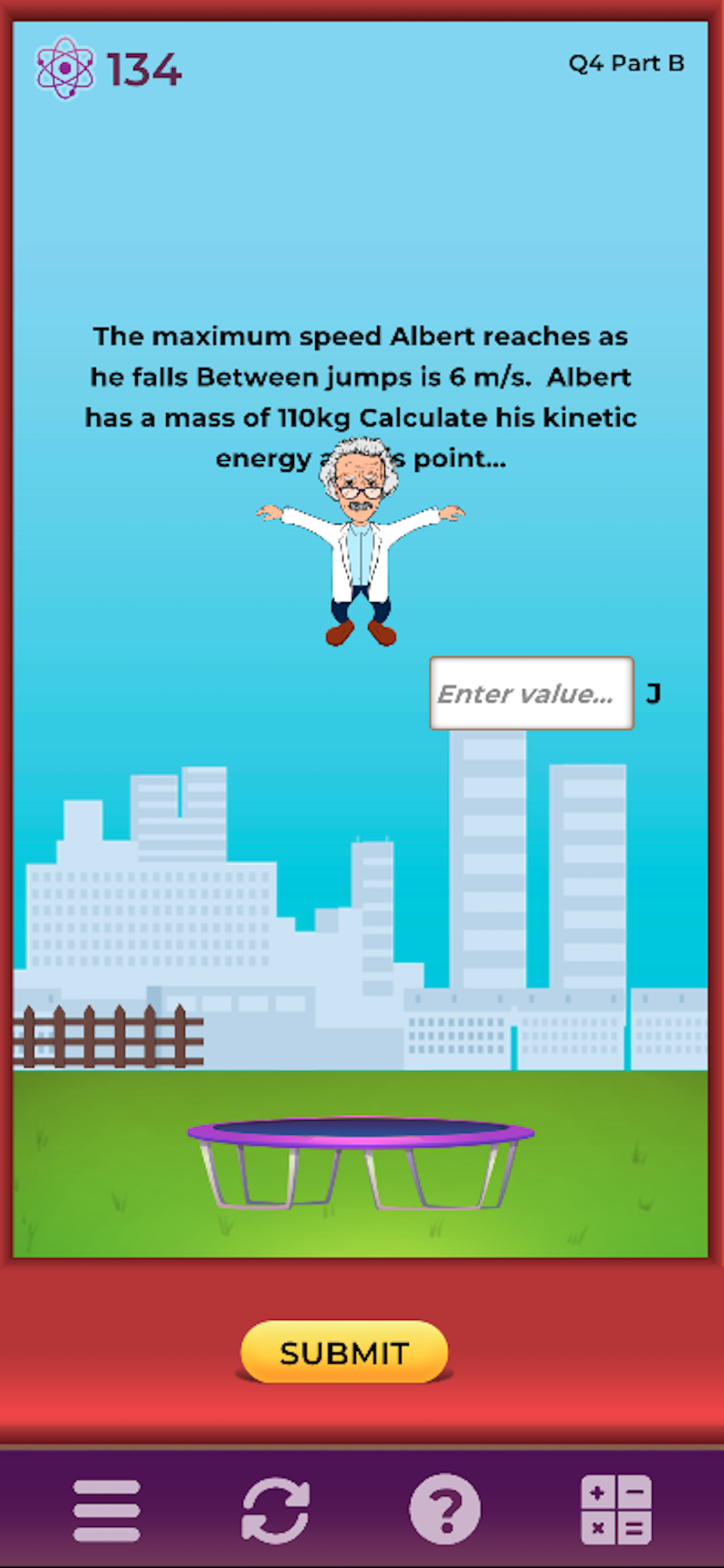Open the calculator icon in the bottom bar

[x=616, y=1510]
